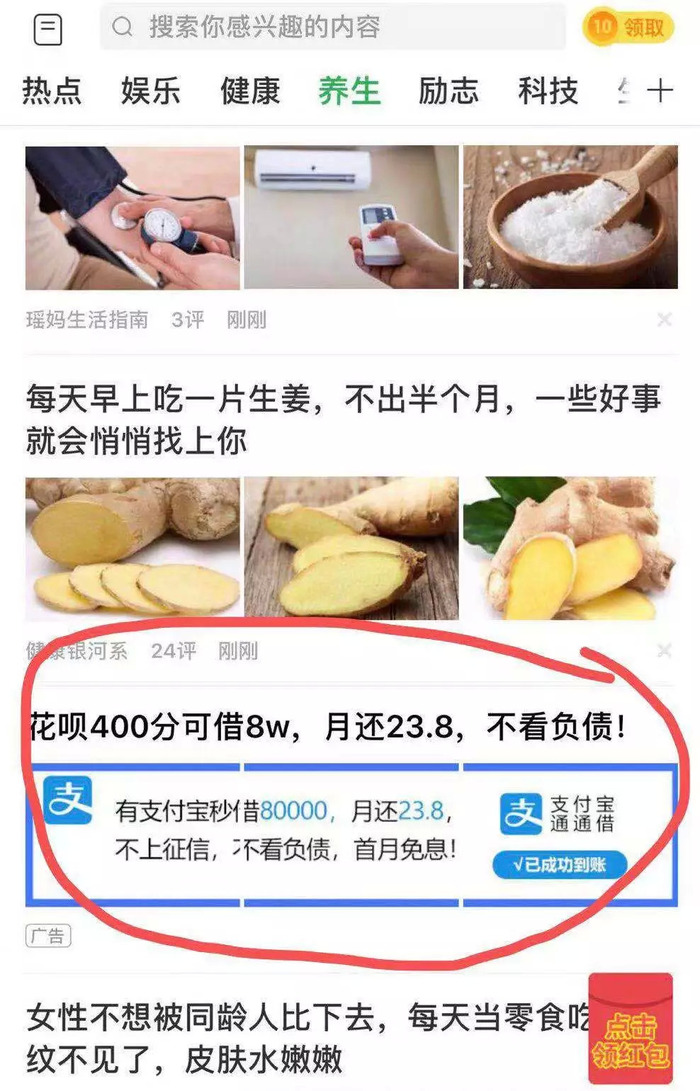Open the plus icon to manage channels

pyautogui.click(x=659, y=91)
